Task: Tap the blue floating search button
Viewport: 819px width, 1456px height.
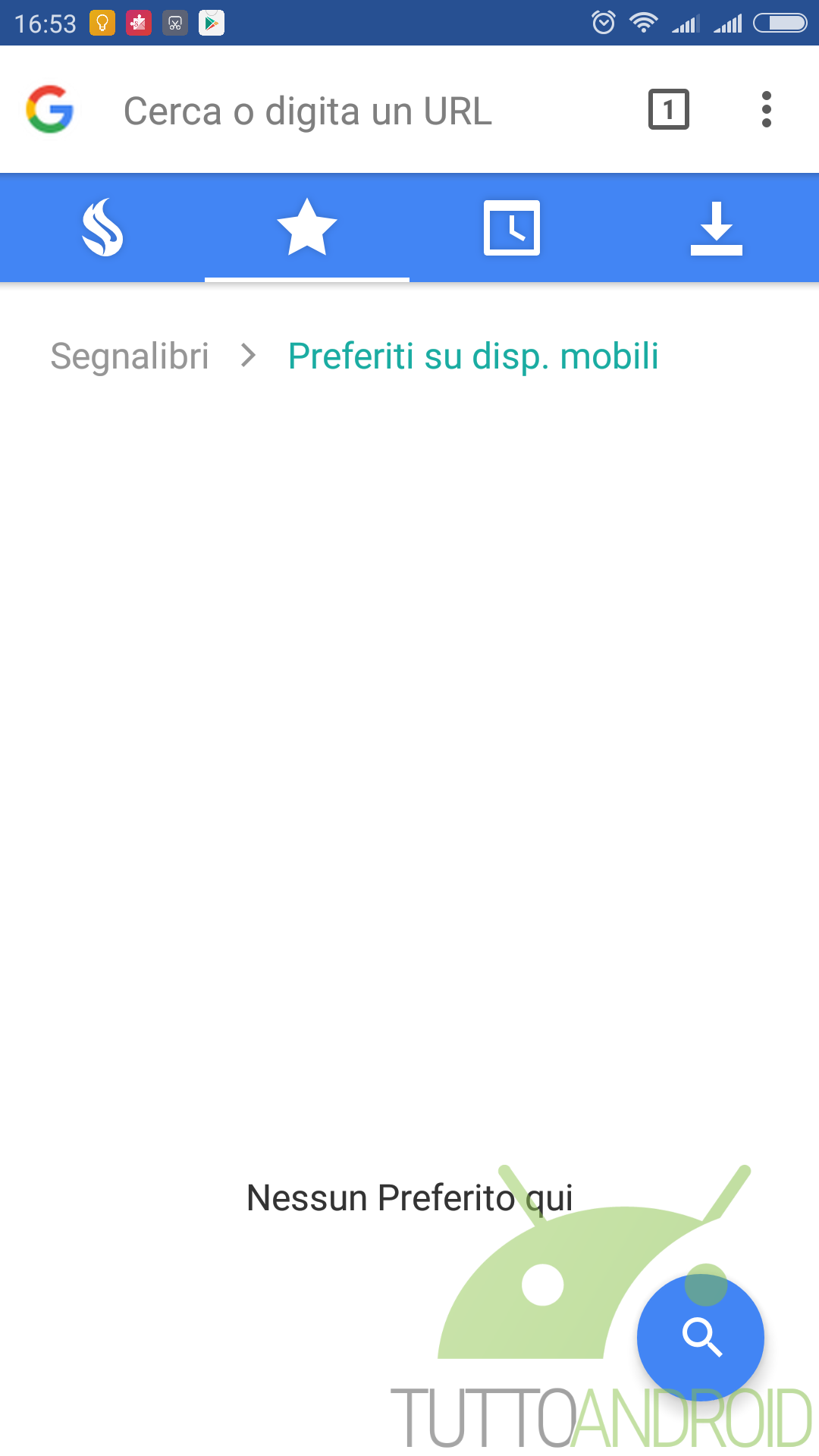Action: click(x=701, y=1337)
